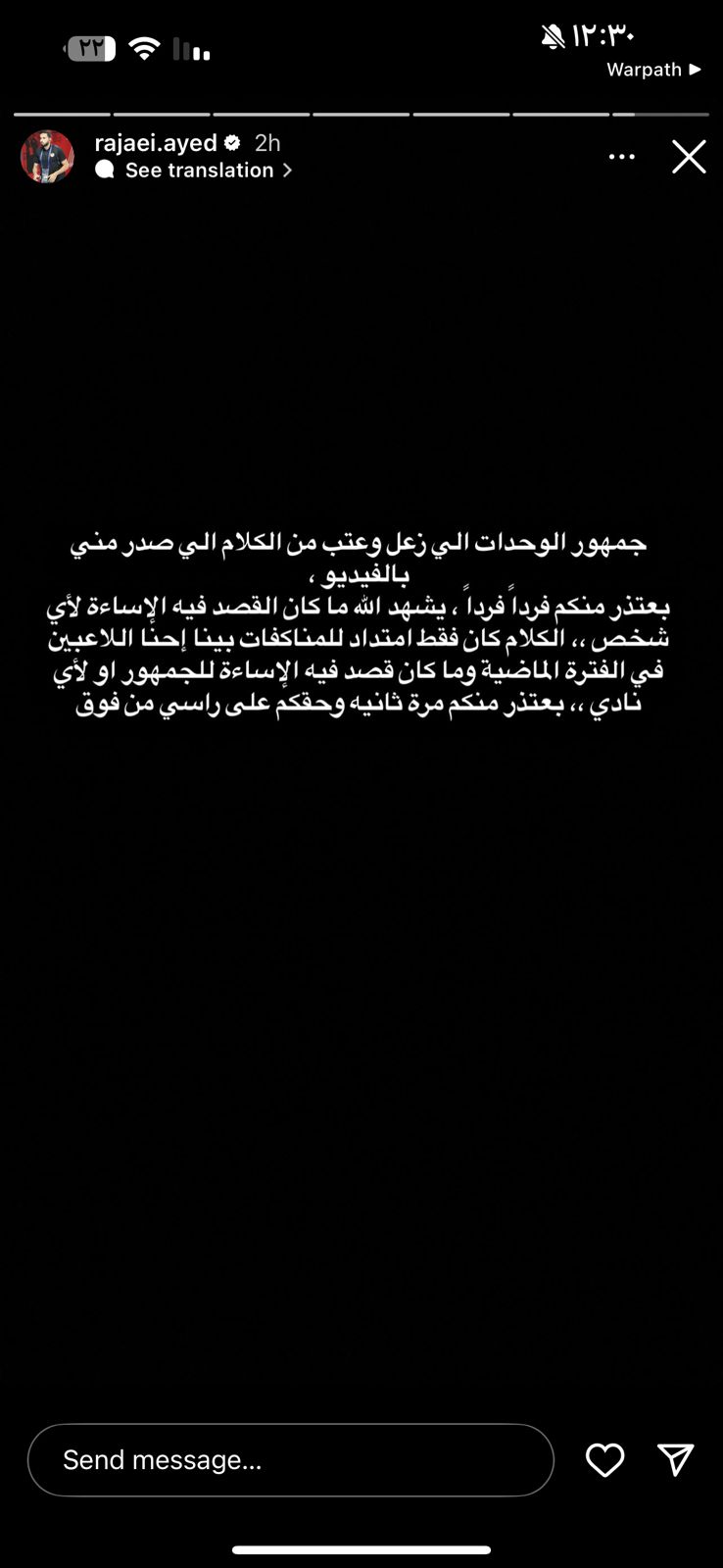Close the story viewer
Screen dimensions: 723x1568
point(689,157)
